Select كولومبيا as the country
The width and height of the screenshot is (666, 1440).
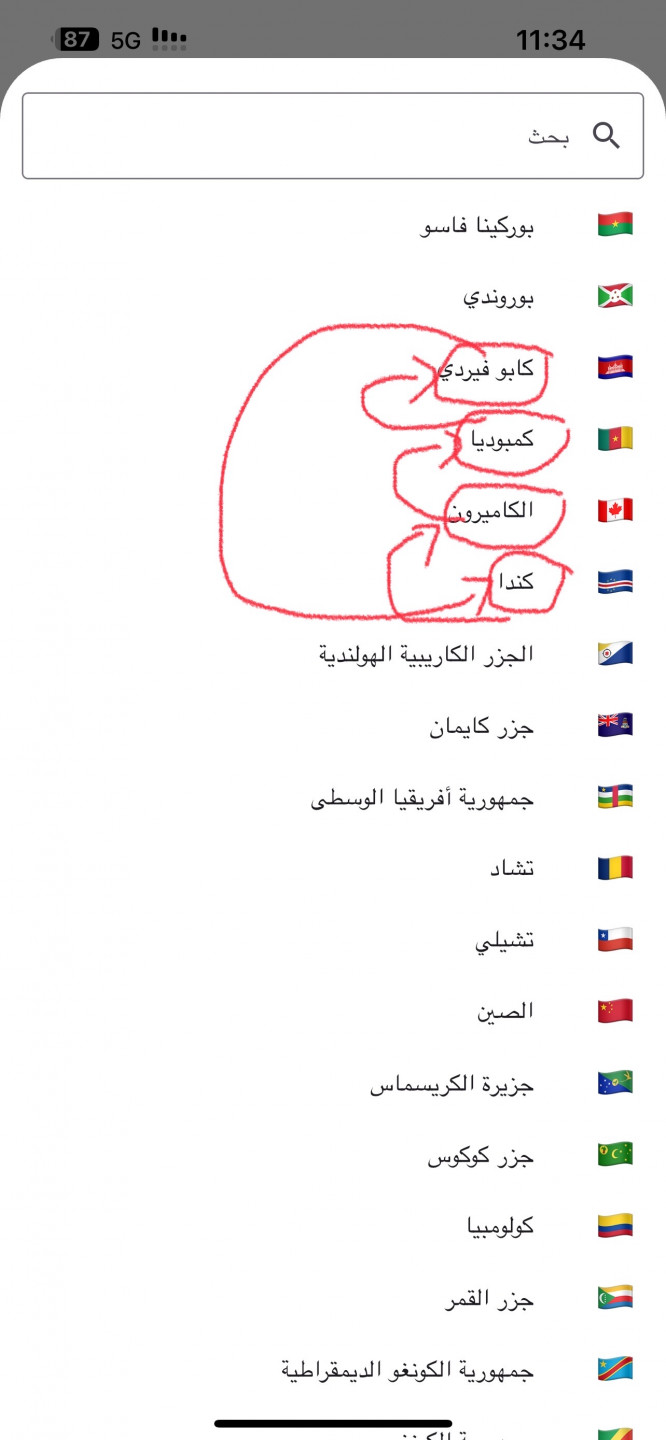500,1226
